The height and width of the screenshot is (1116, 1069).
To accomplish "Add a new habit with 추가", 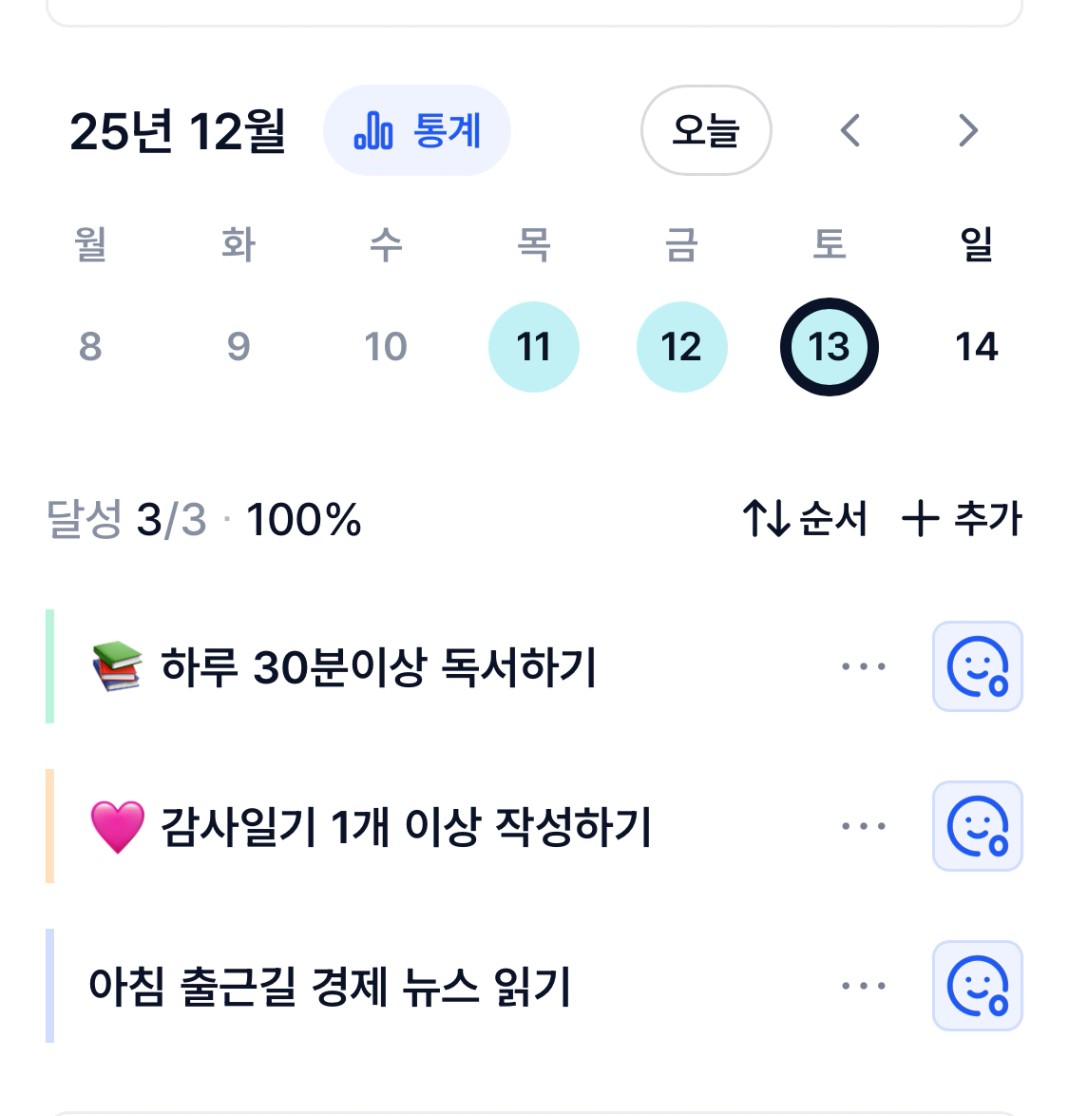I will [x=962, y=520].
